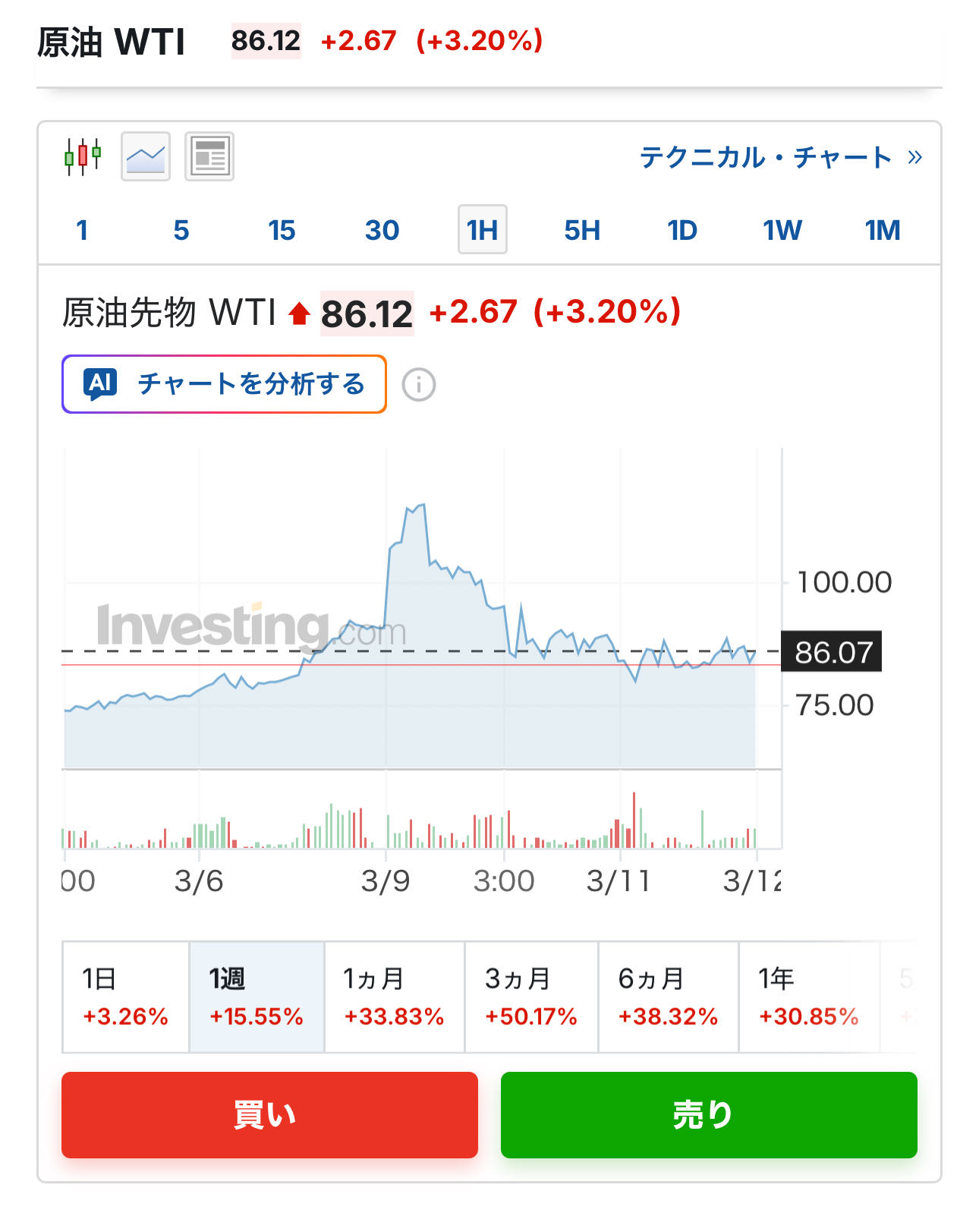Set chart interval to 1 minute
This screenshot has height=1232, width=979.
82,230
